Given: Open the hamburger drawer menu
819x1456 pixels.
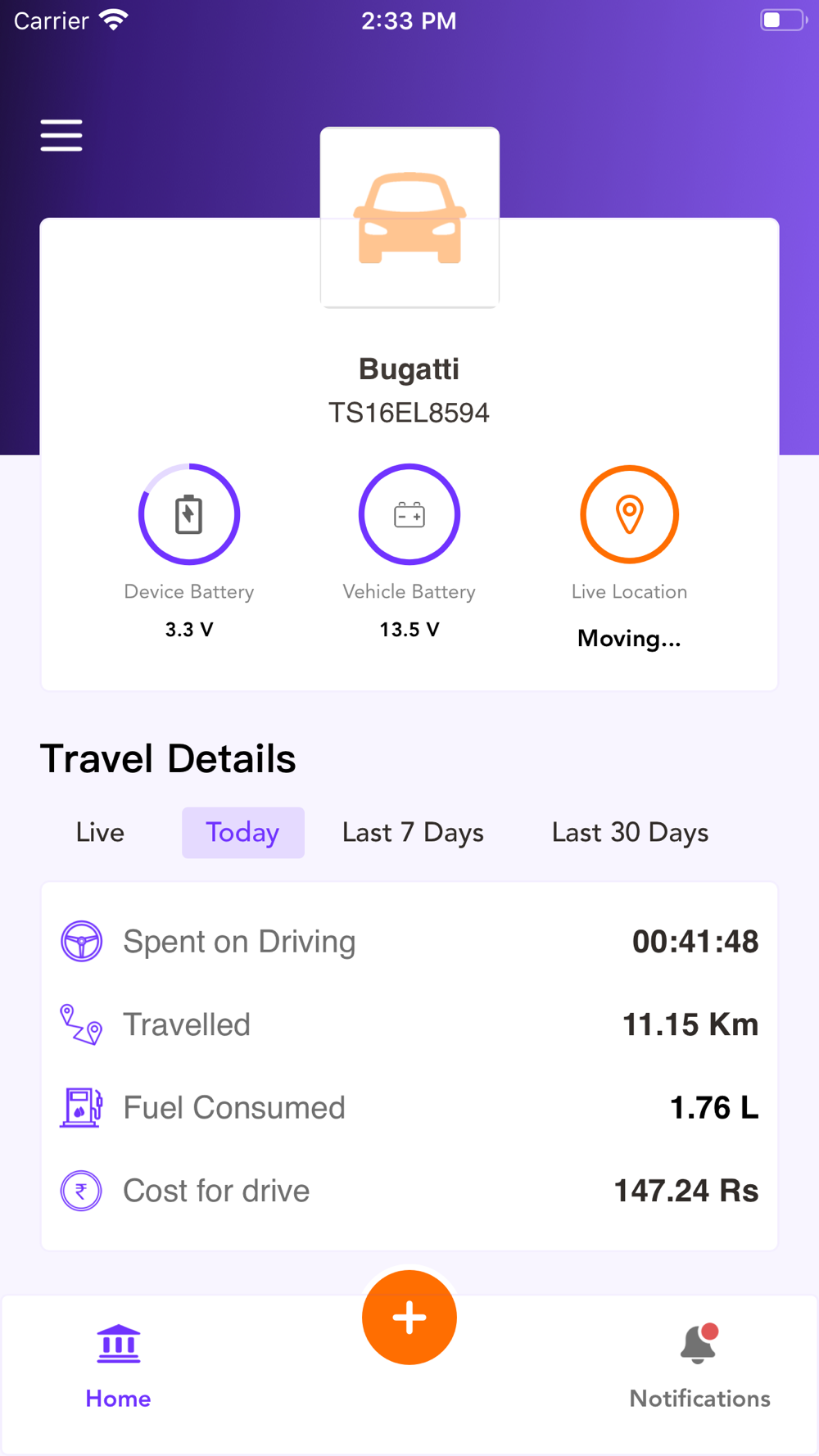Looking at the screenshot, I should (61, 135).
